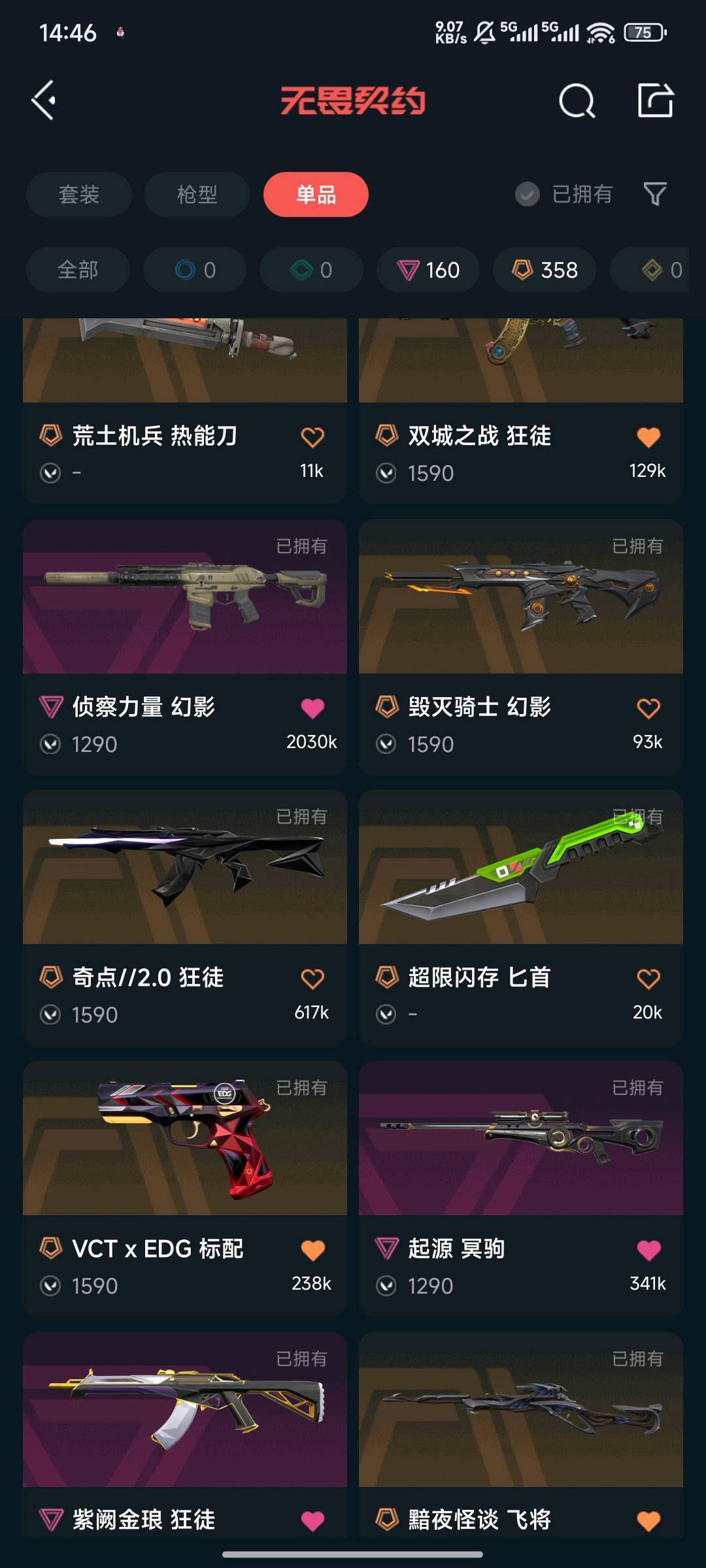Viewport: 706px width, 1568px height.
Task: Like the 荒土机兵 热能刀 skin
Action: 312,437
